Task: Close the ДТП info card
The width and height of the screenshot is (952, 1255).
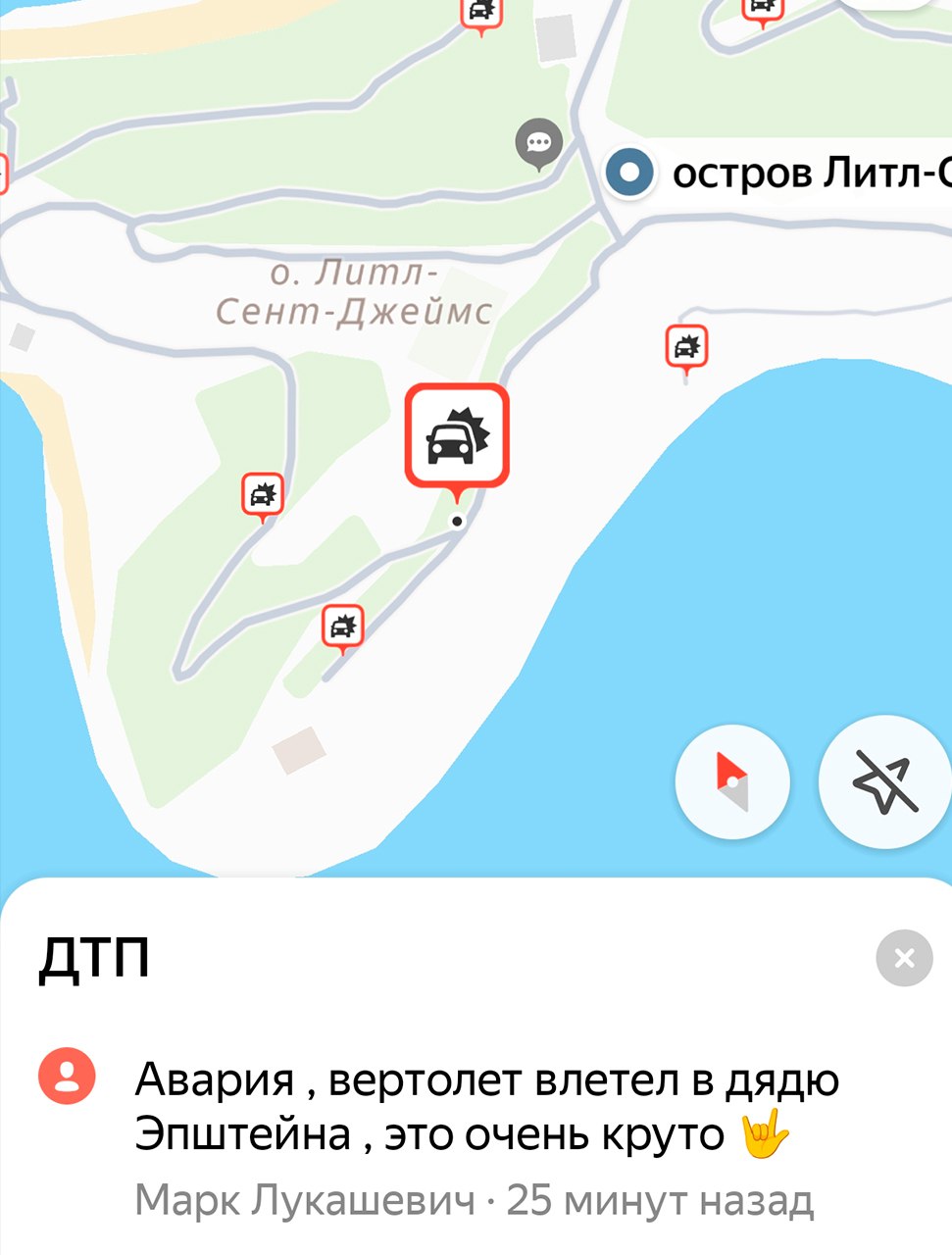Action: [903, 957]
